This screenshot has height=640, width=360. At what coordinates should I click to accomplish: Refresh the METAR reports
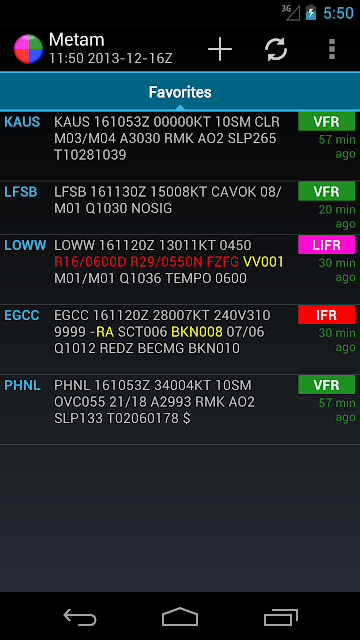(x=276, y=49)
